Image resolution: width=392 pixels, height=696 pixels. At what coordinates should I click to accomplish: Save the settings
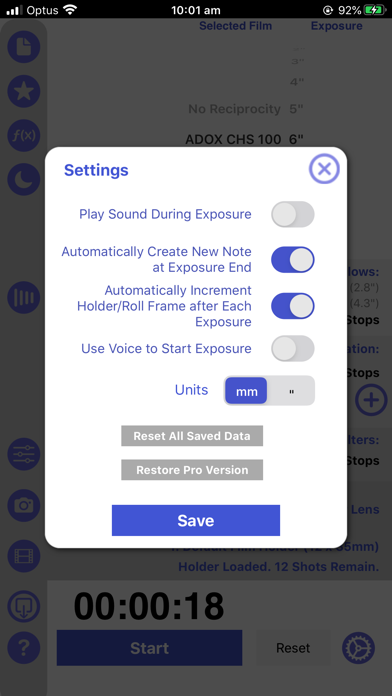pos(196,520)
